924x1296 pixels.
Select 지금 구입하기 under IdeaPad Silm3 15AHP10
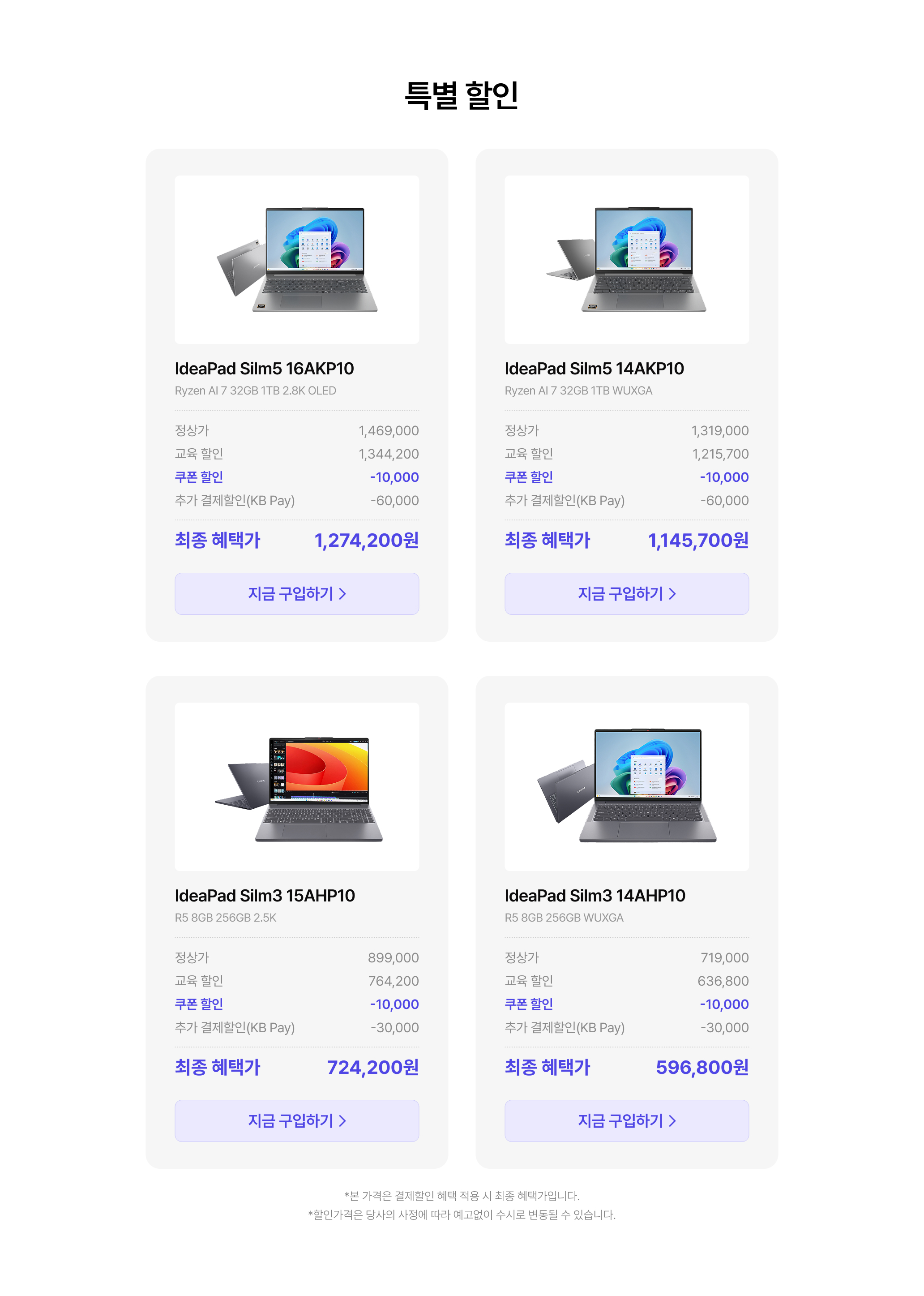pyautogui.click(x=296, y=1121)
